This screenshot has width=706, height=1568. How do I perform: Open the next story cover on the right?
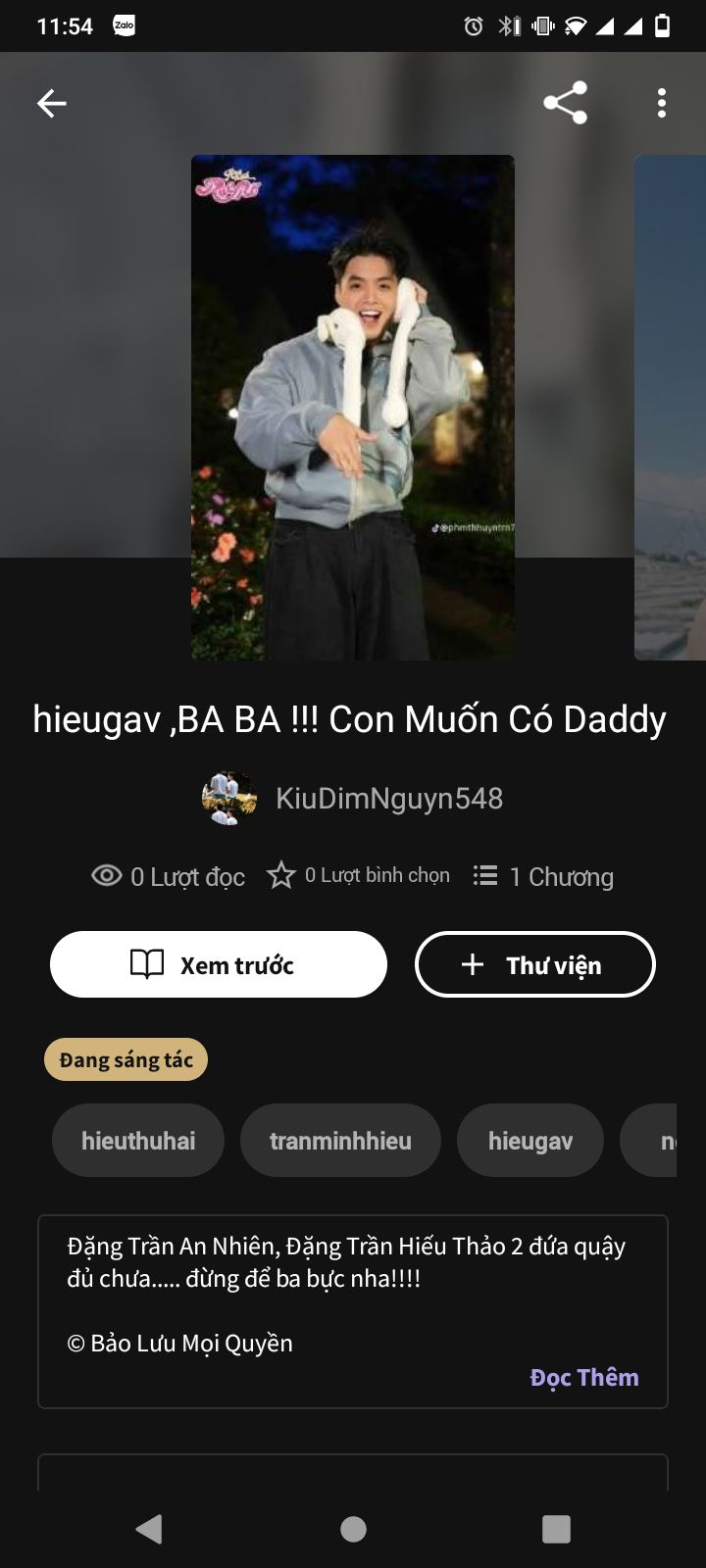click(x=672, y=407)
